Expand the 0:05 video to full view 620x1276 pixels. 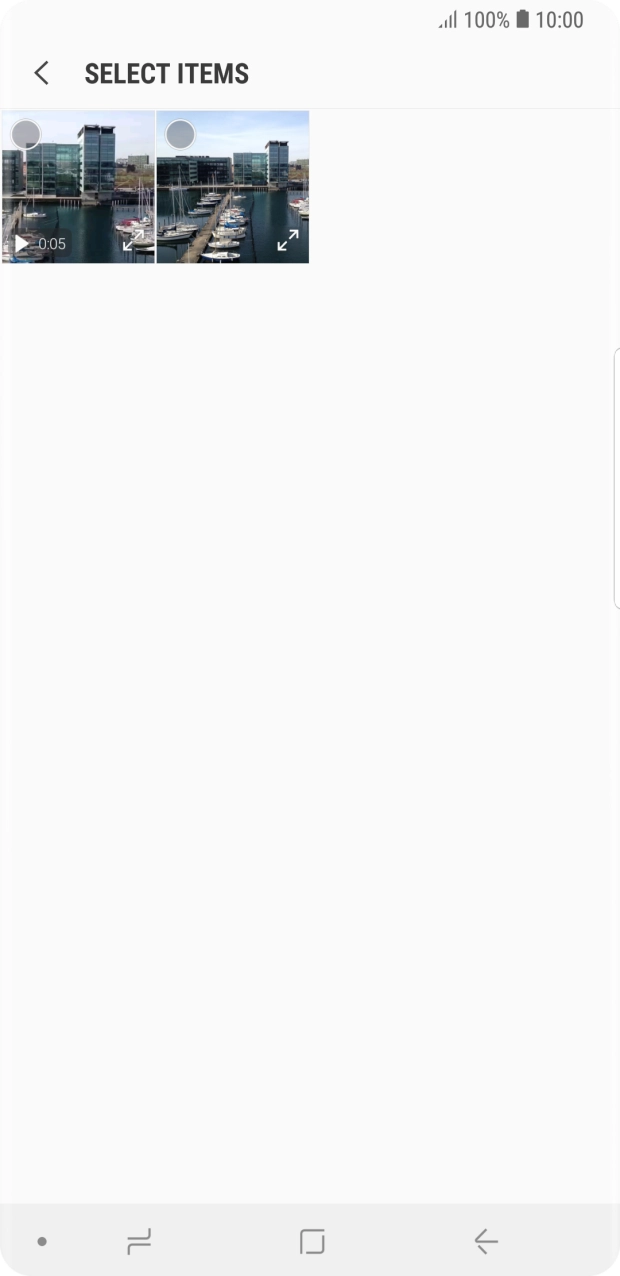coord(133,240)
